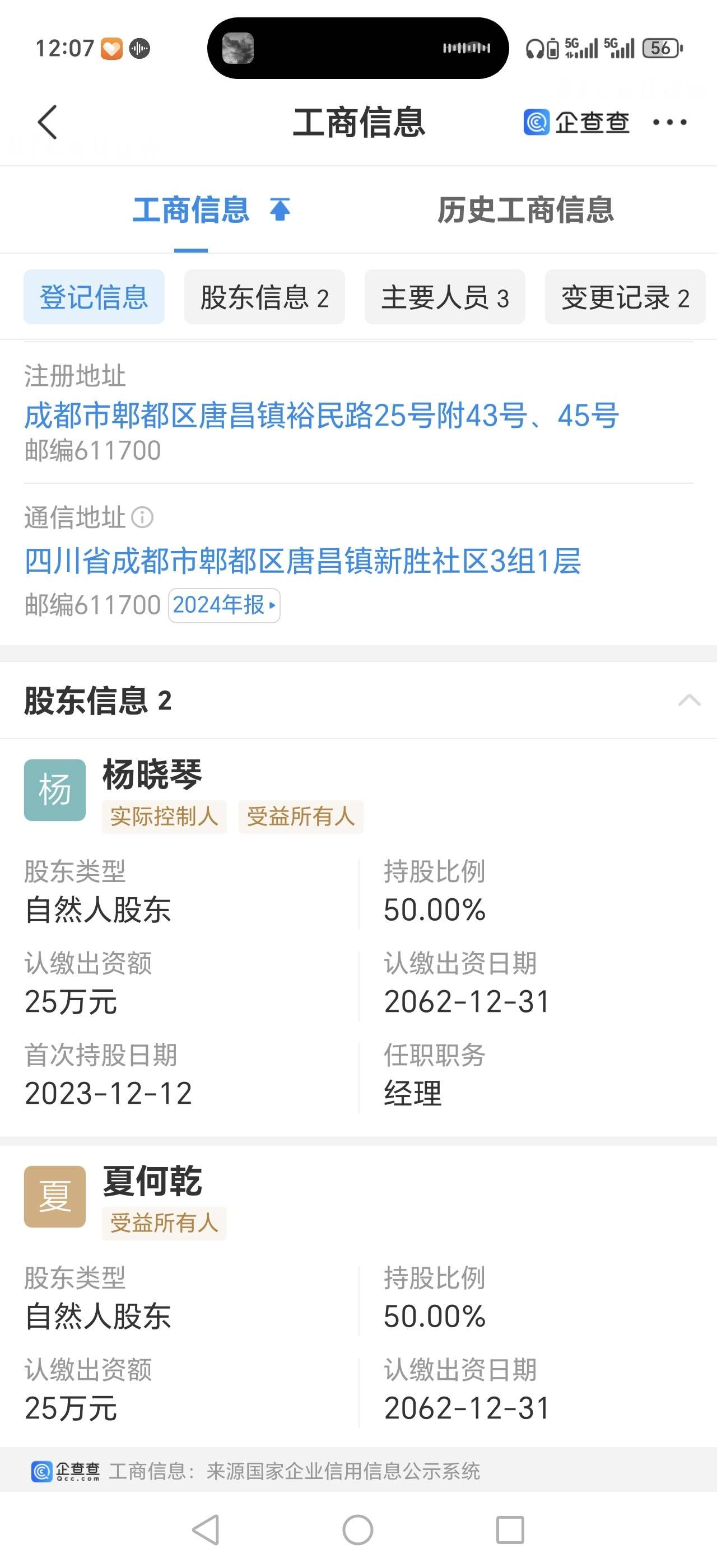This screenshot has height=1568, width=717.
Task: Jump to the 主要人员 3 chip
Action: (x=444, y=297)
